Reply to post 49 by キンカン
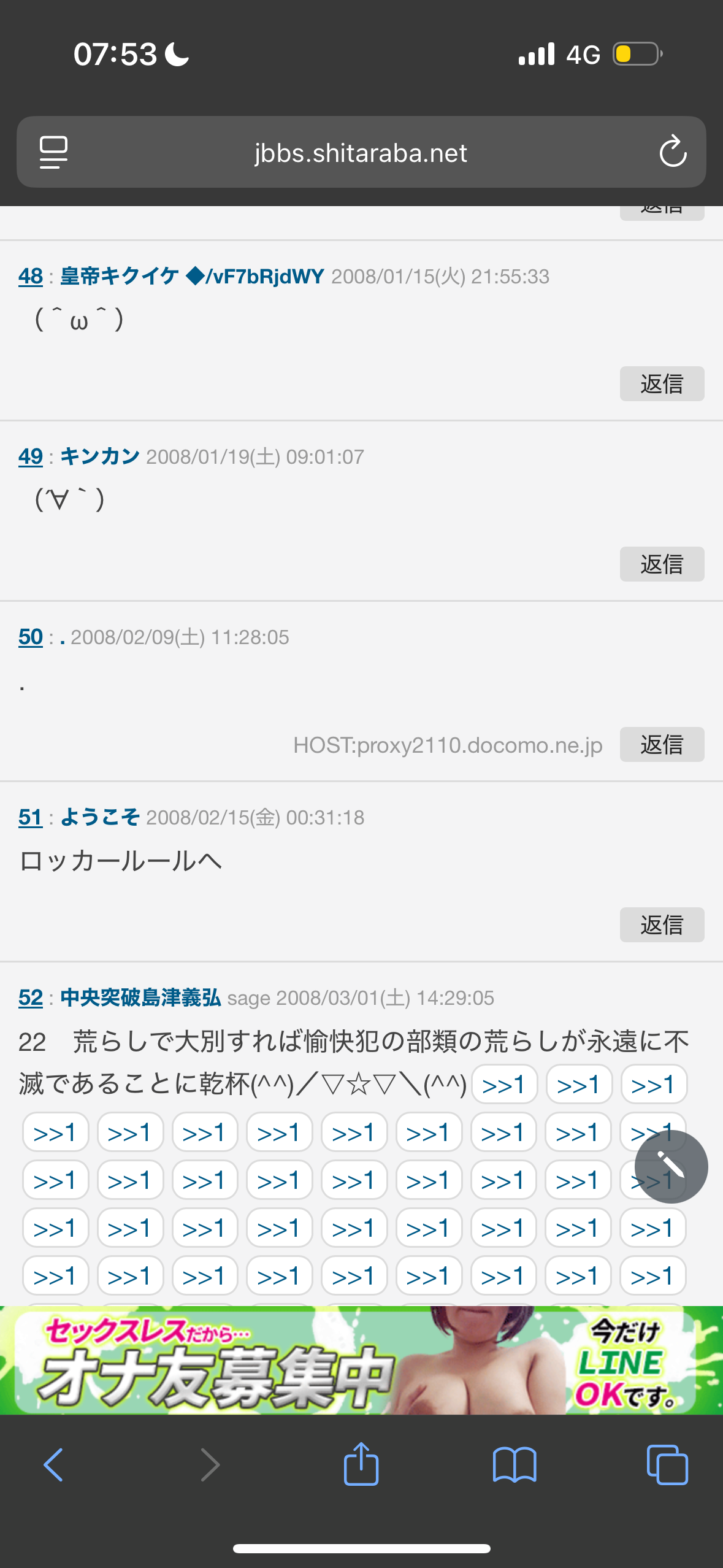Image resolution: width=723 pixels, height=1568 pixels. [662, 564]
